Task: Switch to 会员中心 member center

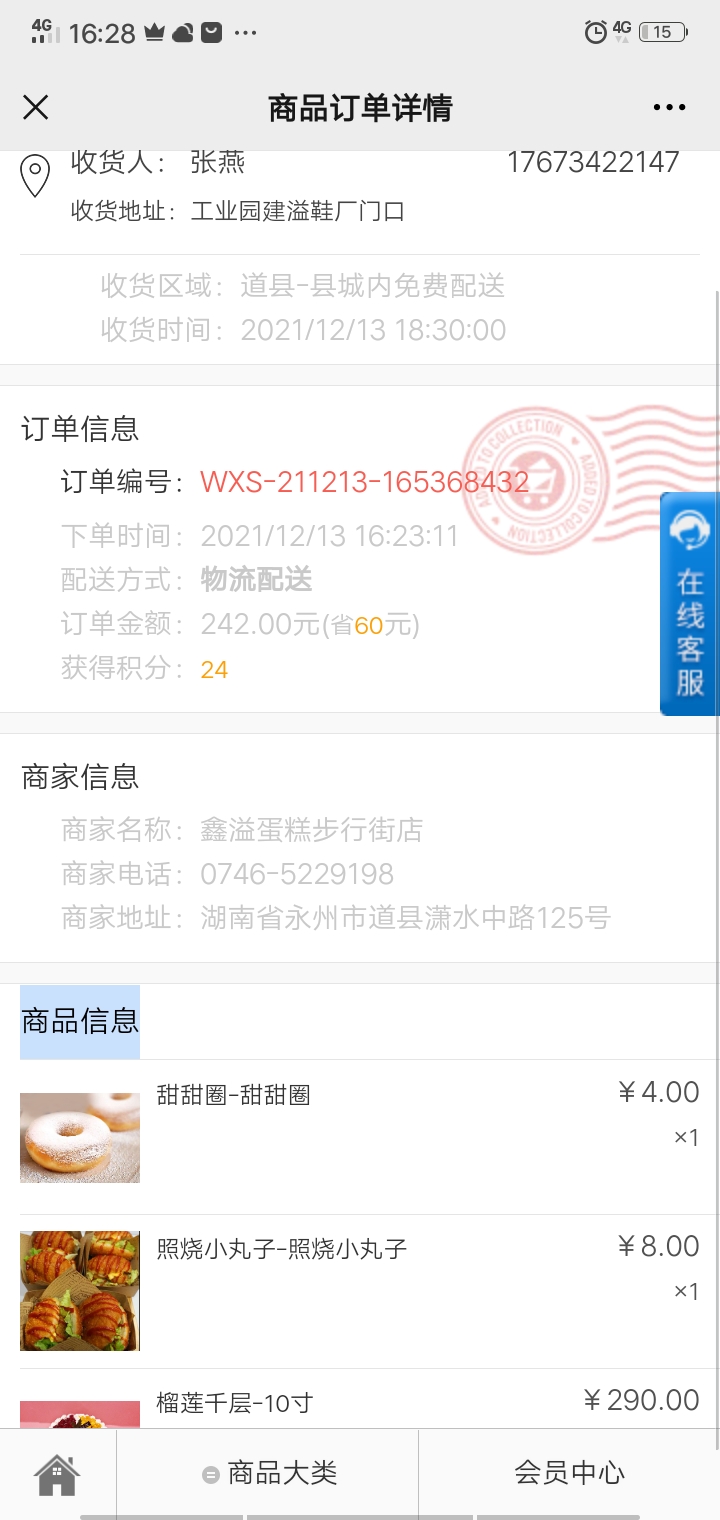Action: 569,1473
